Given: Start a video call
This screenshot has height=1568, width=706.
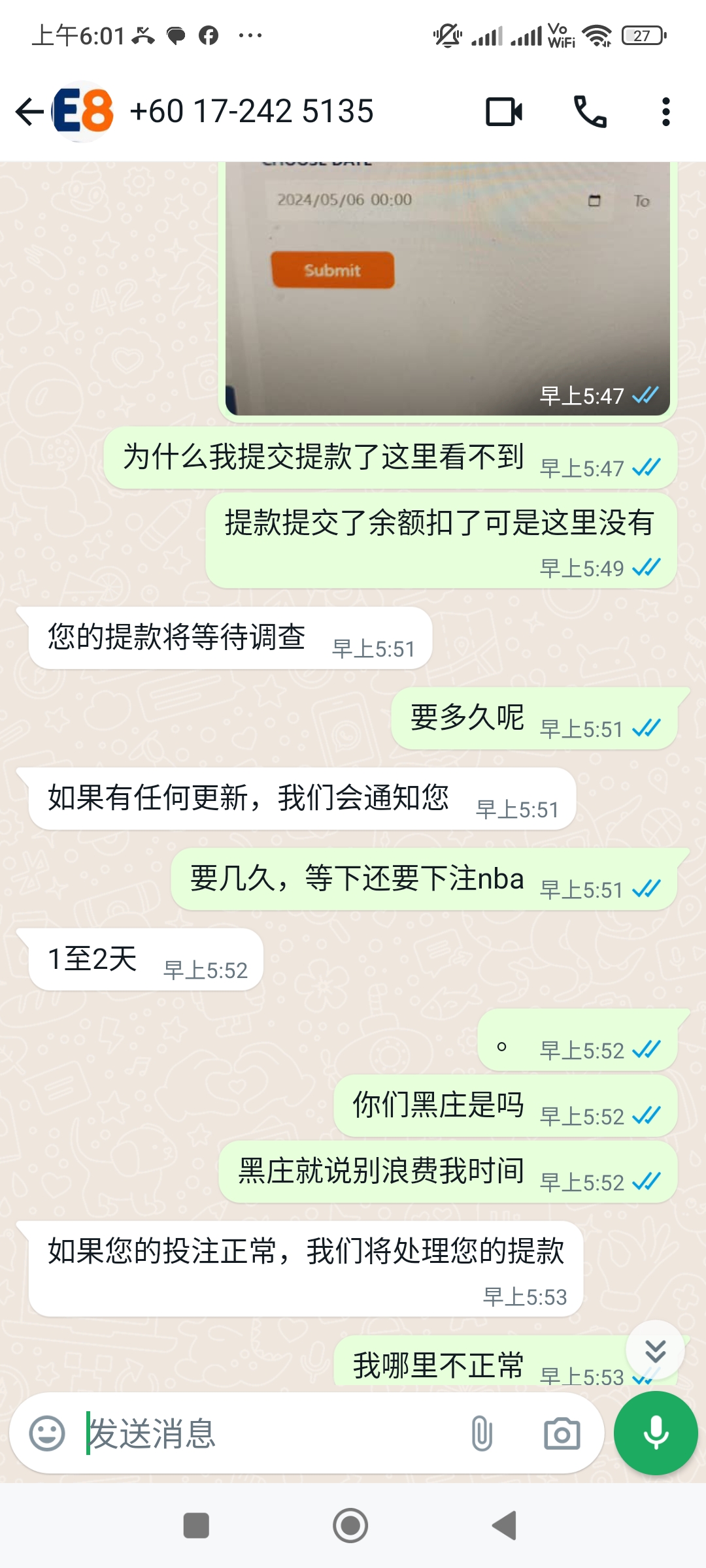Looking at the screenshot, I should pyautogui.click(x=504, y=112).
